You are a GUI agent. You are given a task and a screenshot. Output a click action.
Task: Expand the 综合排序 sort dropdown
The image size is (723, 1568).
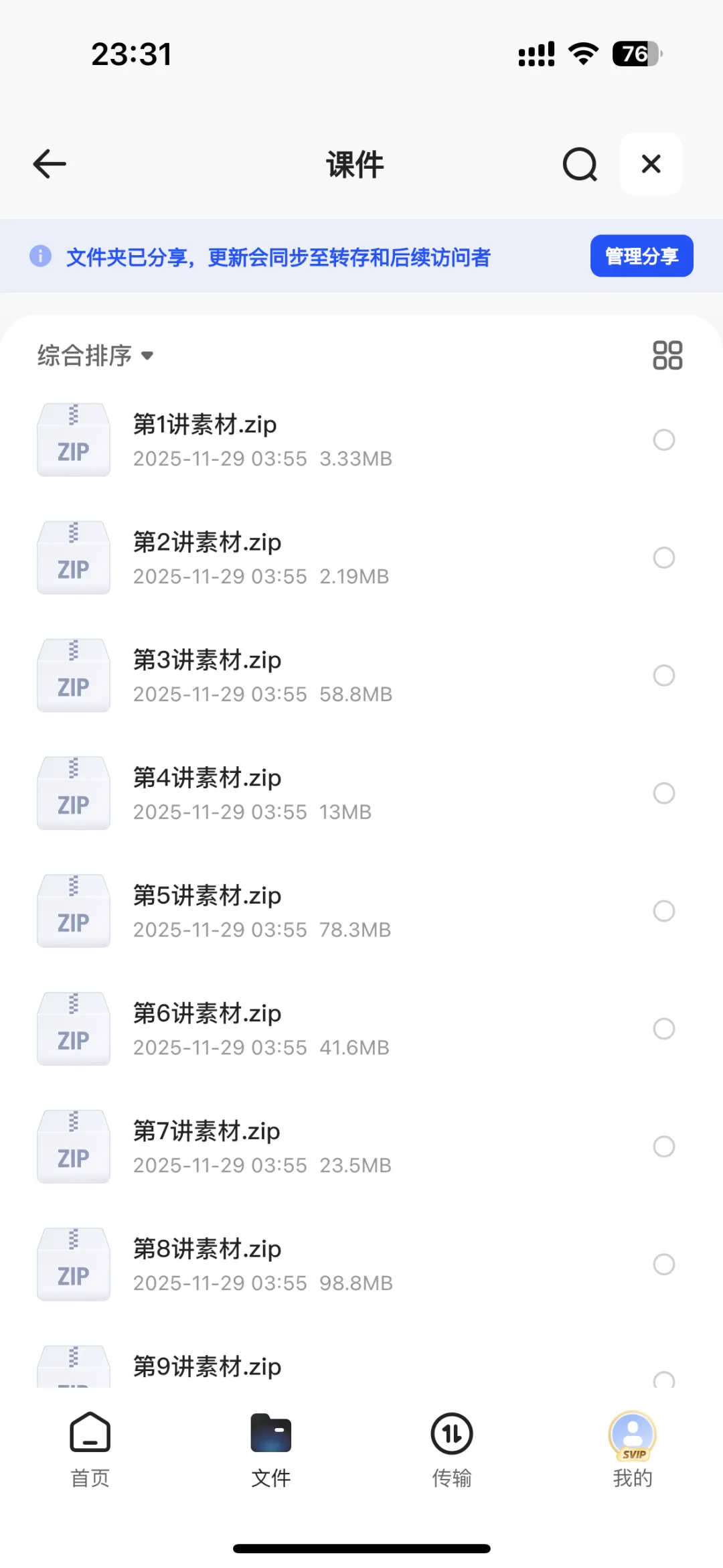[96, 356]
